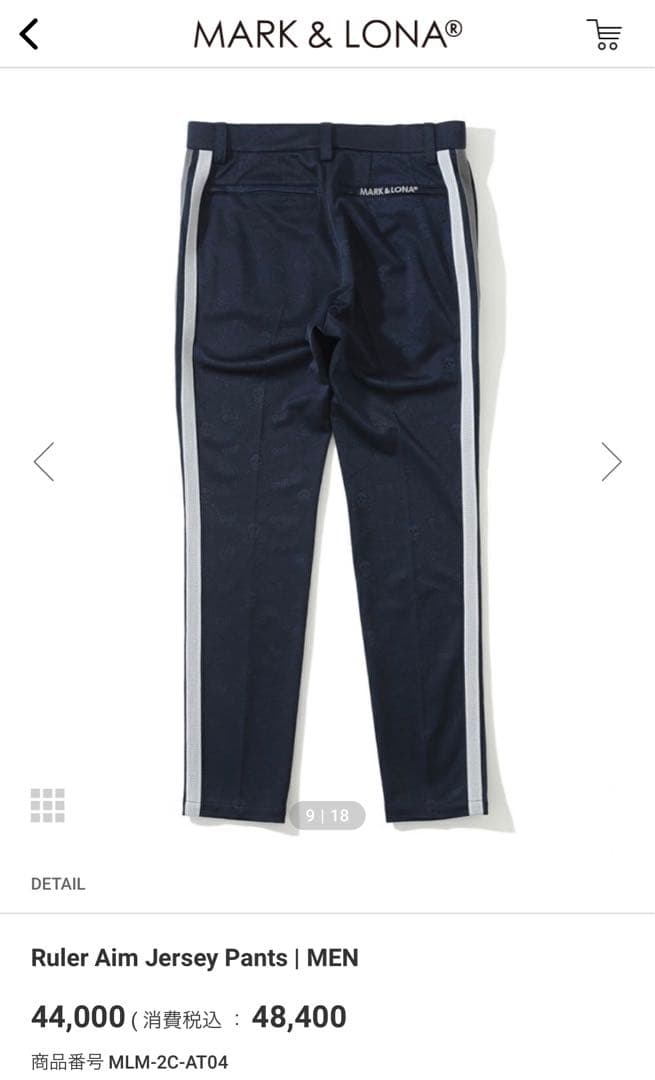Show the previous product image

[x=44, y=461]
